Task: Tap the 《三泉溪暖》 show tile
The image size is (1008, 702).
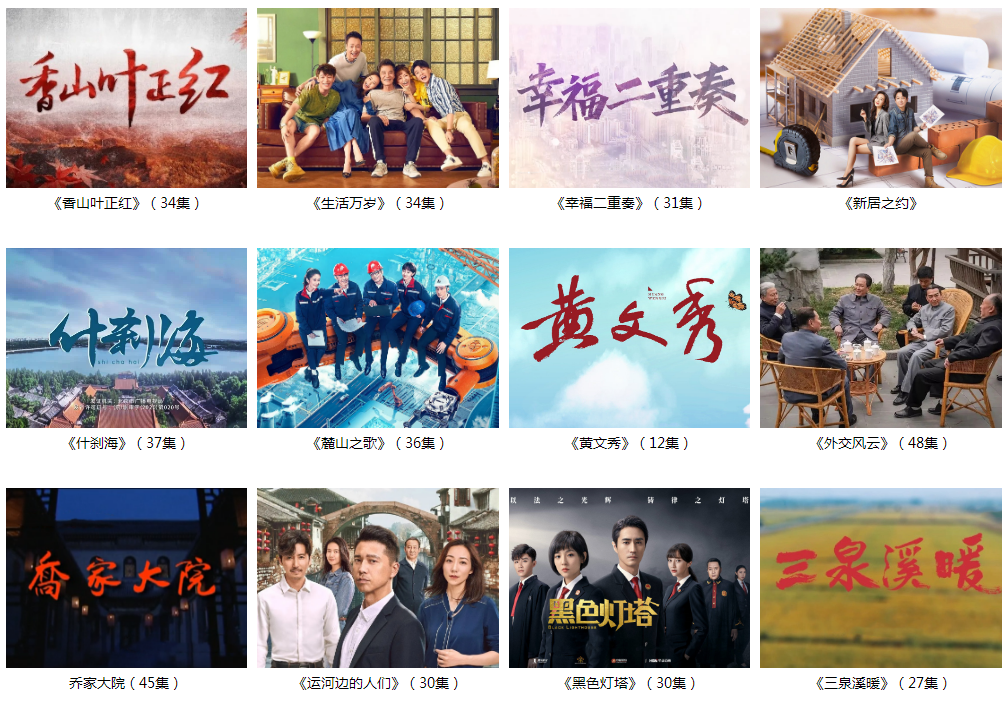Action: [880, 578]
